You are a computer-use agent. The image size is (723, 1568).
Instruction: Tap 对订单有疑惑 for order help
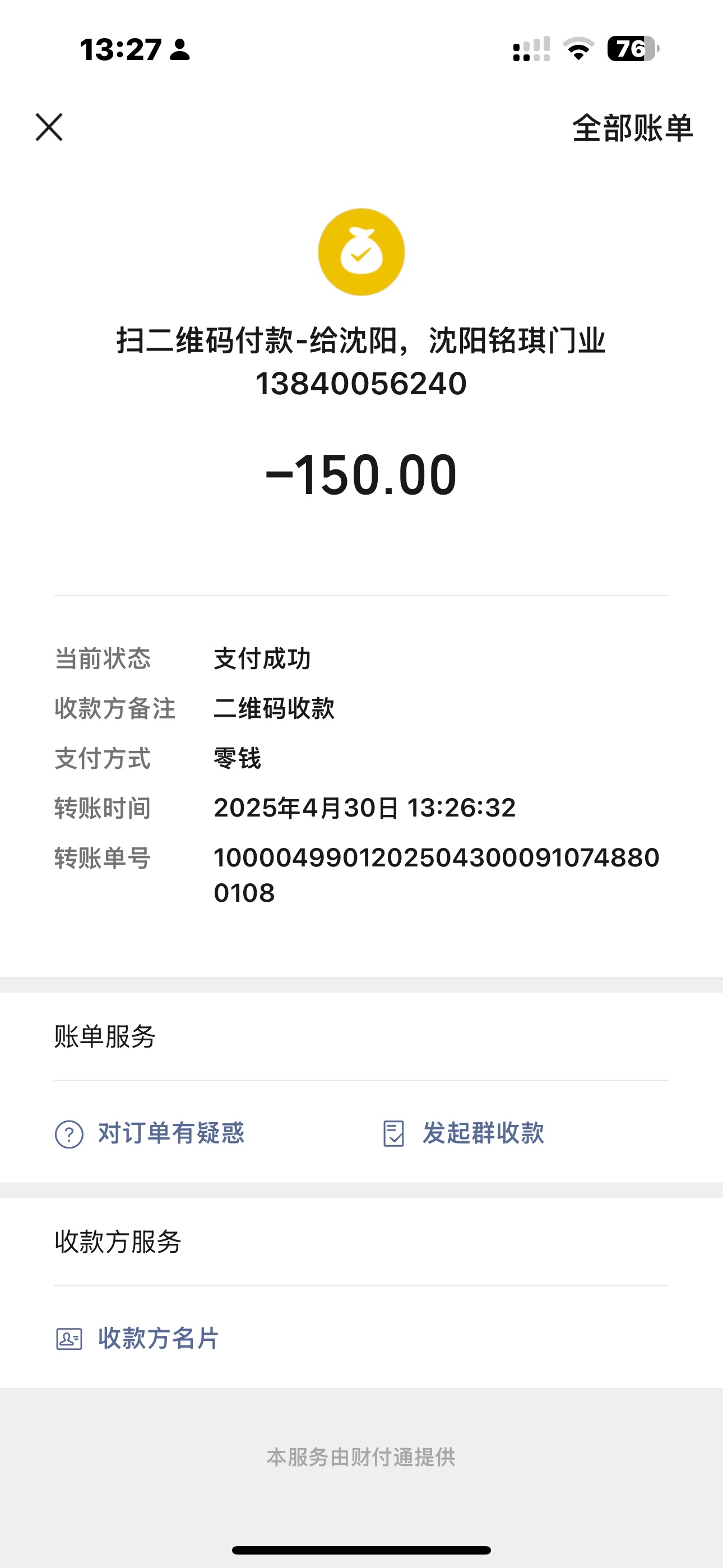tap(150, 1133)
